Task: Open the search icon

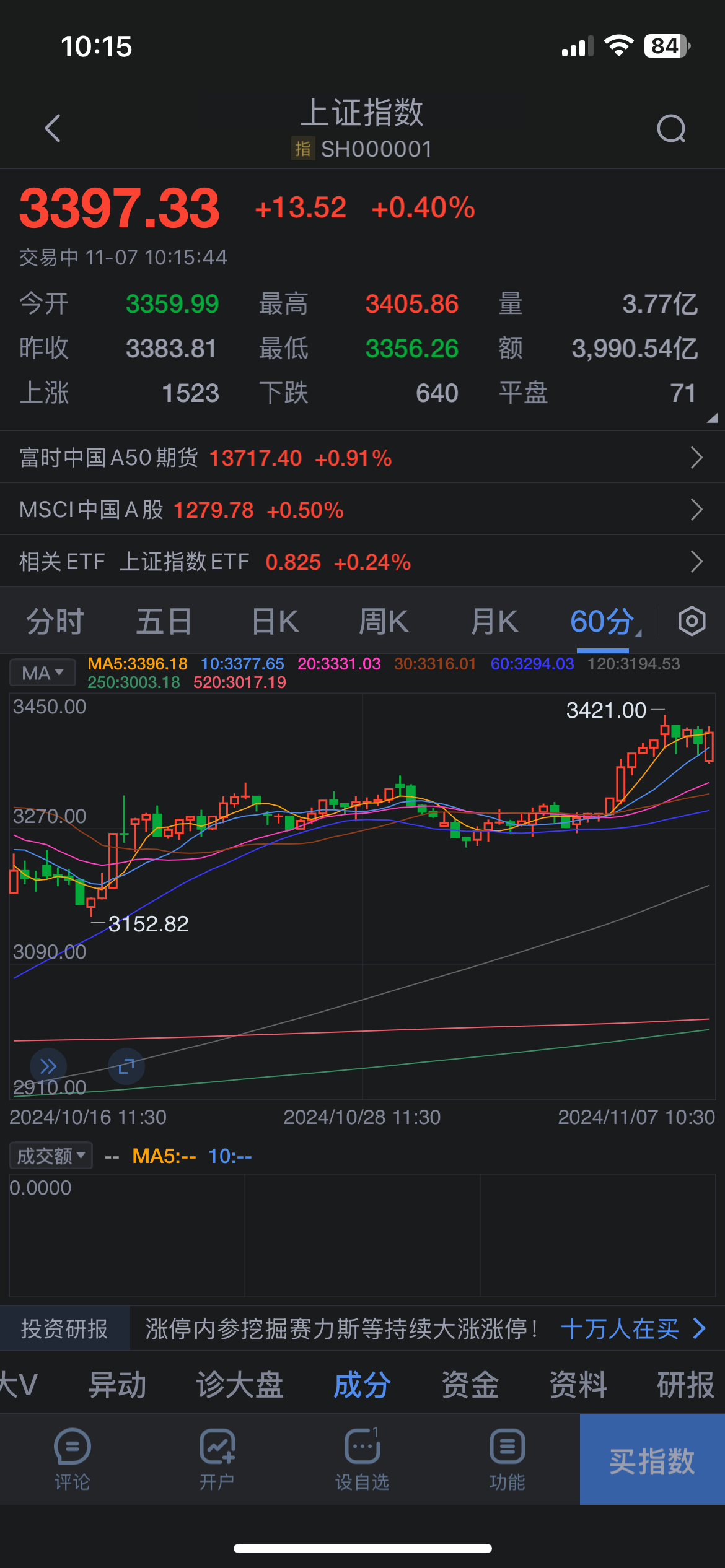Action: point(671,128)
